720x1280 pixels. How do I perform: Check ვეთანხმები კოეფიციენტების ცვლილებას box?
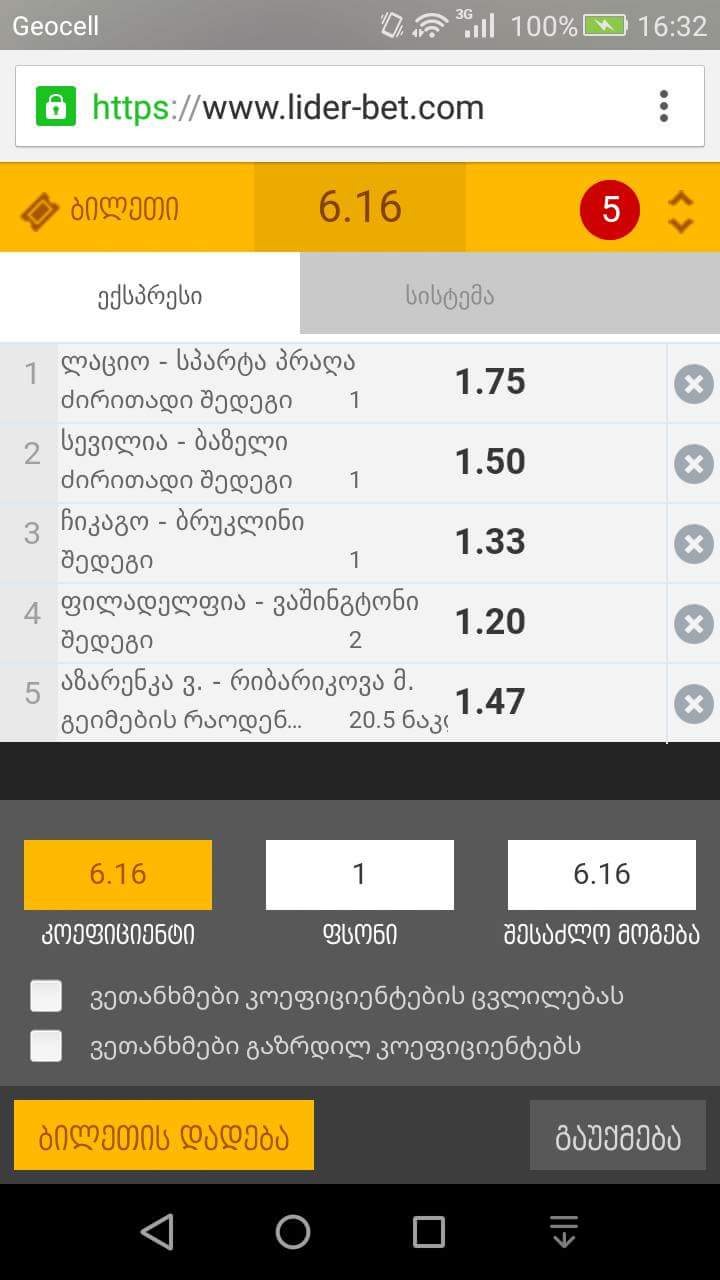pyautogui.click(x=46, y=996)
